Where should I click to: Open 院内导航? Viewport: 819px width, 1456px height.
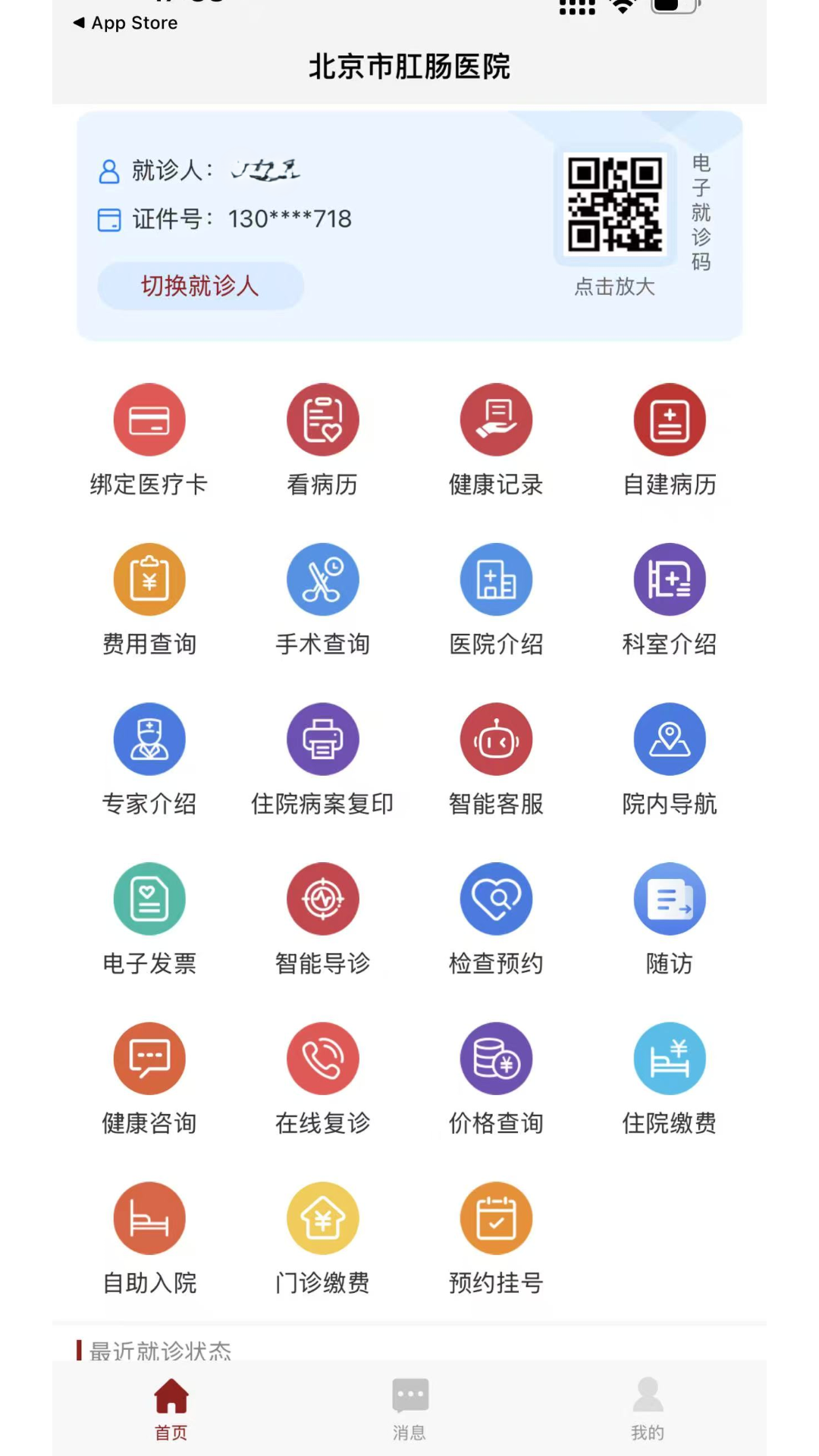670,739
